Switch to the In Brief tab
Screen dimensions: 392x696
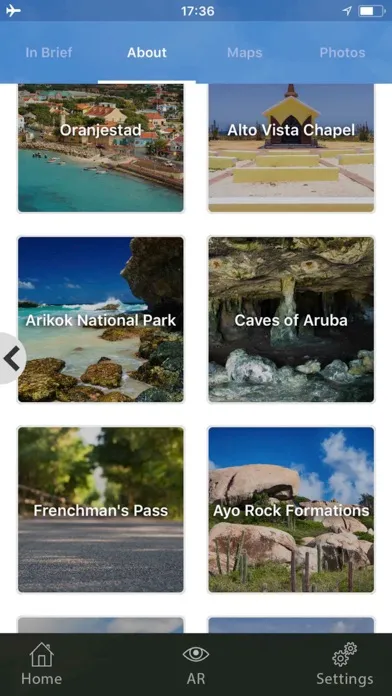(x=49, y=52)
